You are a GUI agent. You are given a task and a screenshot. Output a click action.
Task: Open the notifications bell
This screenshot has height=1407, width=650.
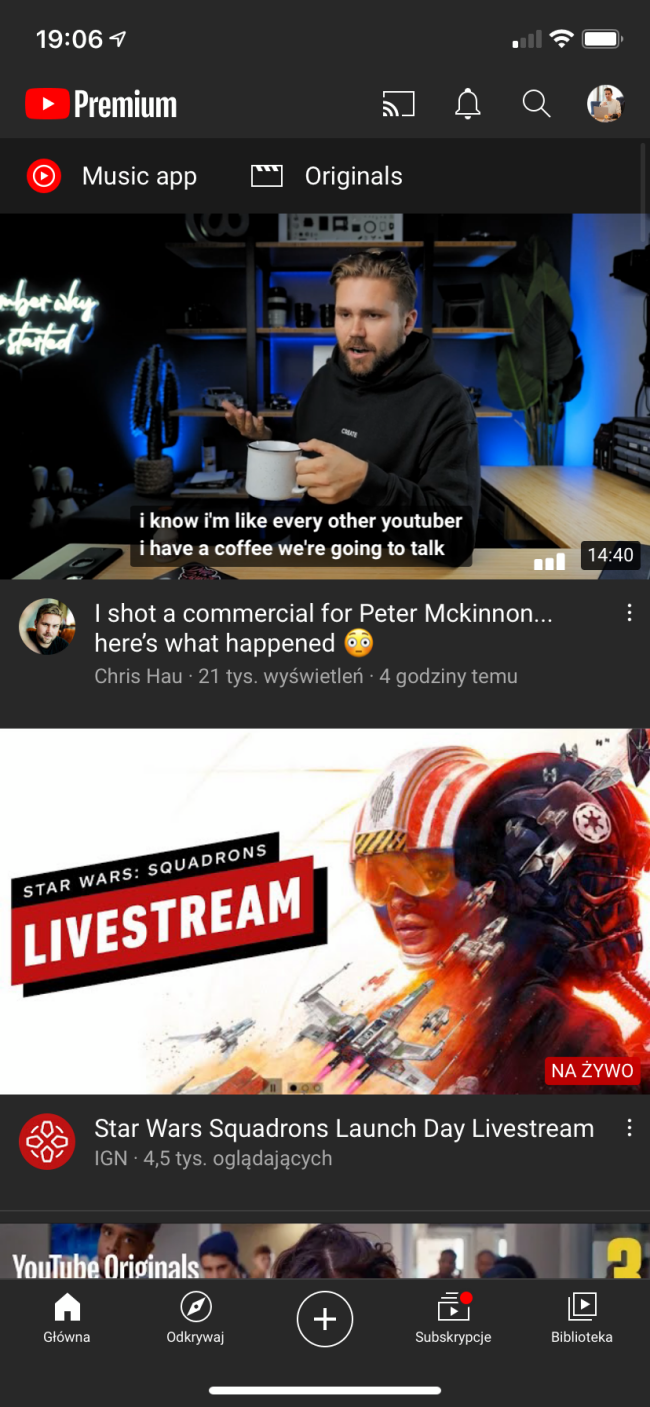(467, 104)
